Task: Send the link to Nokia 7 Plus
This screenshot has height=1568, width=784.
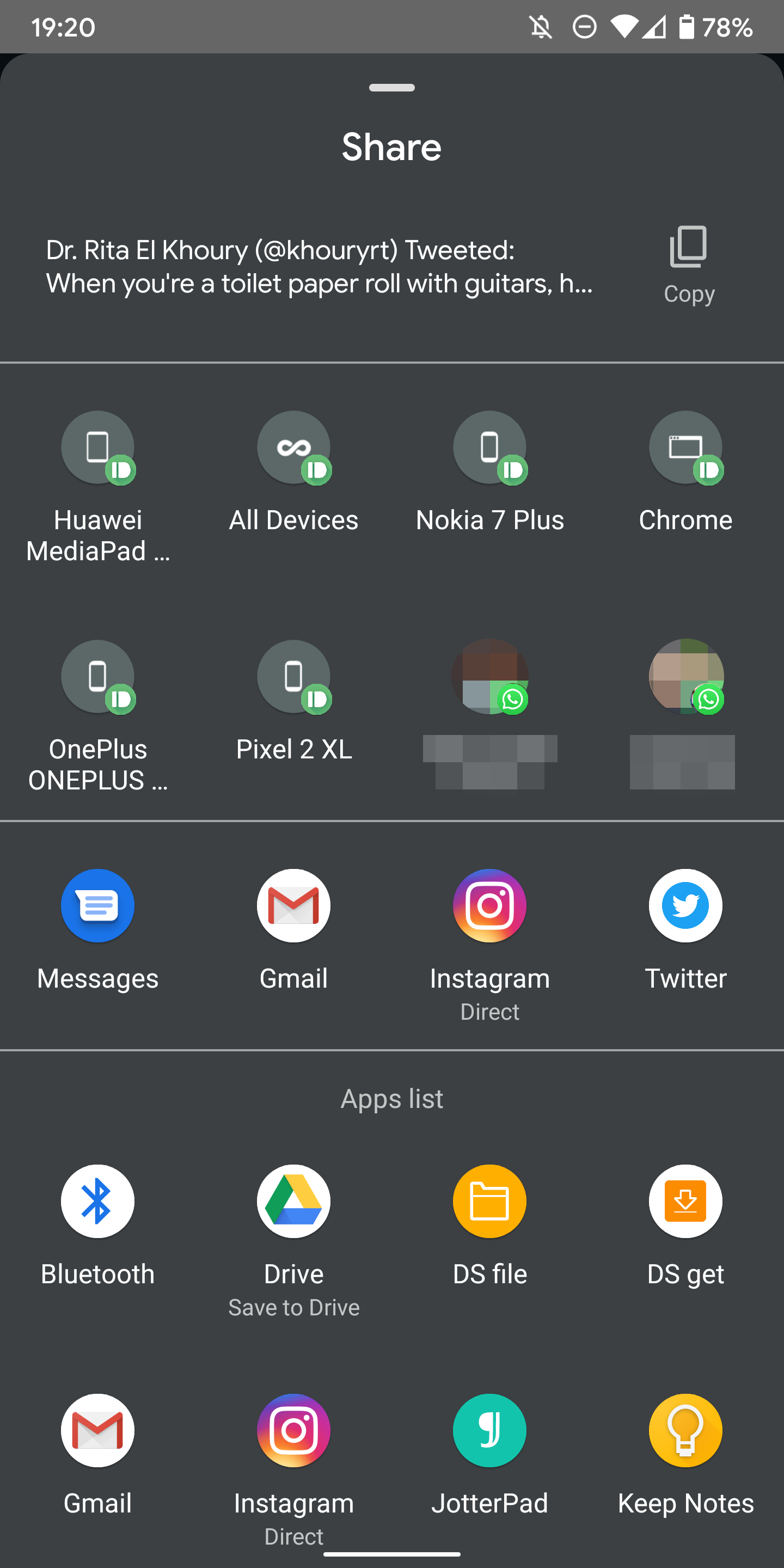Action: point(489,449)
